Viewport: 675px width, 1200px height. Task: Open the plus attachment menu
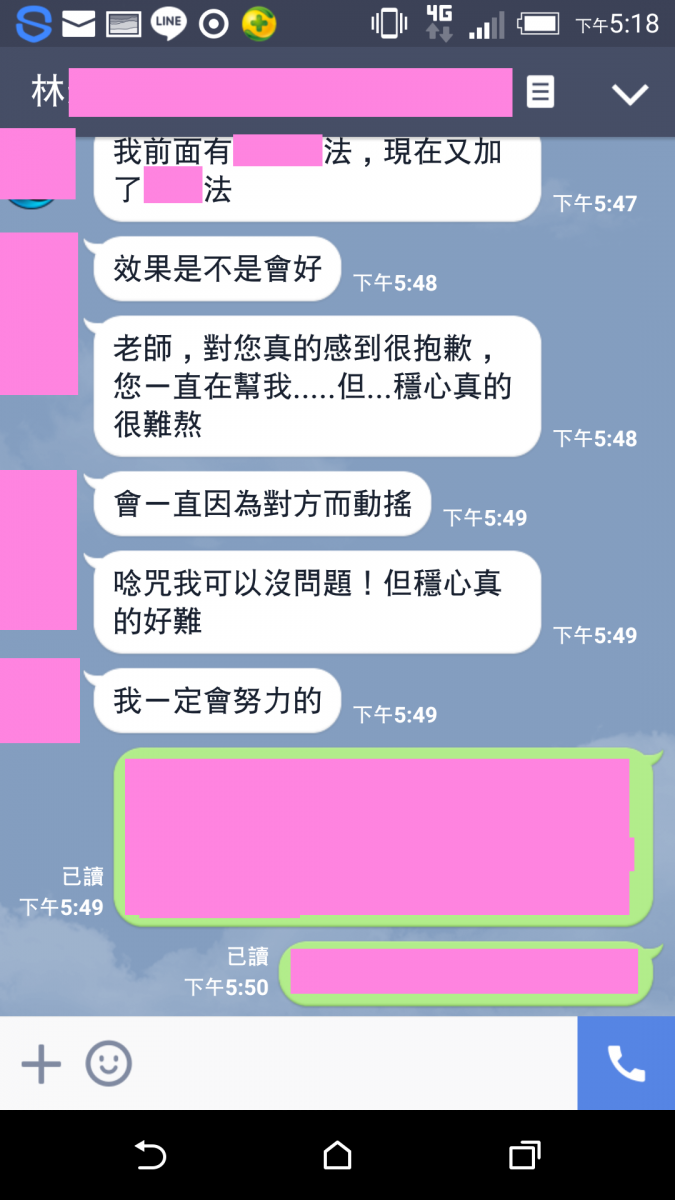41,1064
